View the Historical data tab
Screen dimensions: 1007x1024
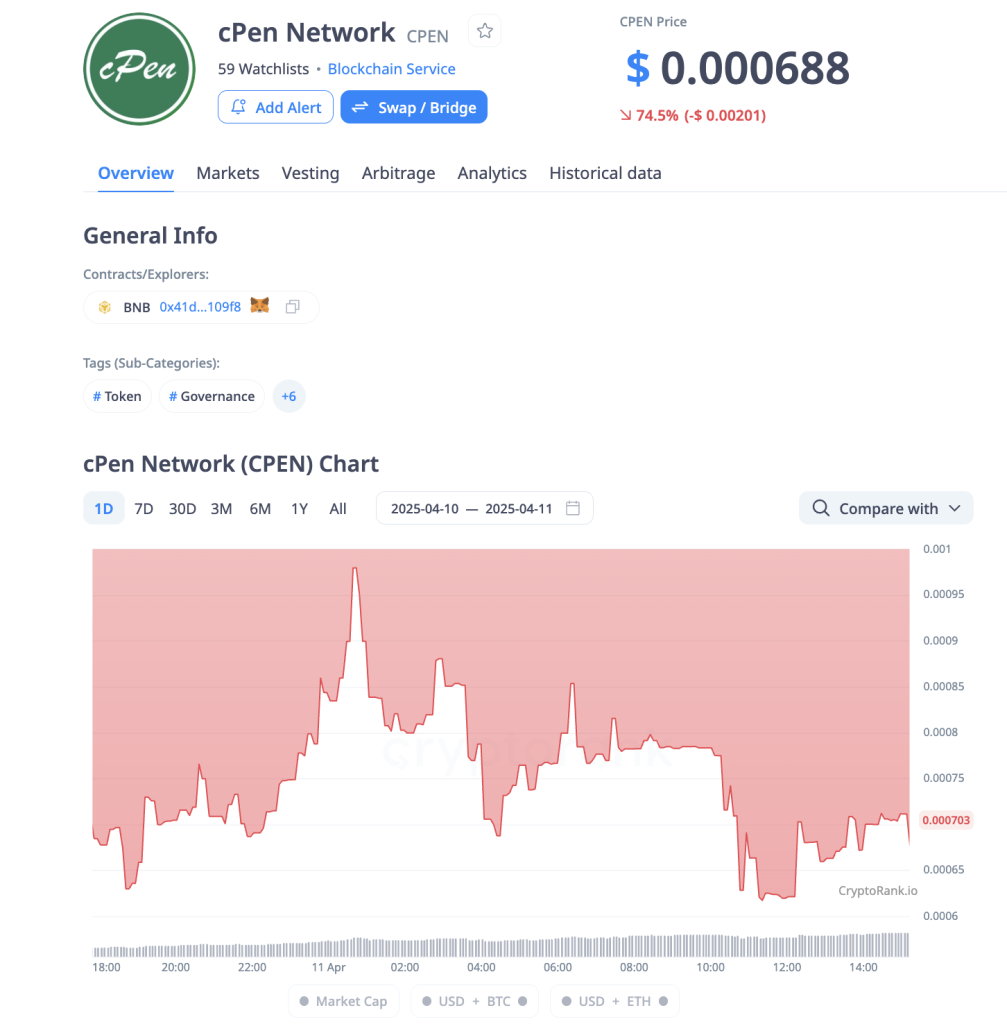pos(605,173)
